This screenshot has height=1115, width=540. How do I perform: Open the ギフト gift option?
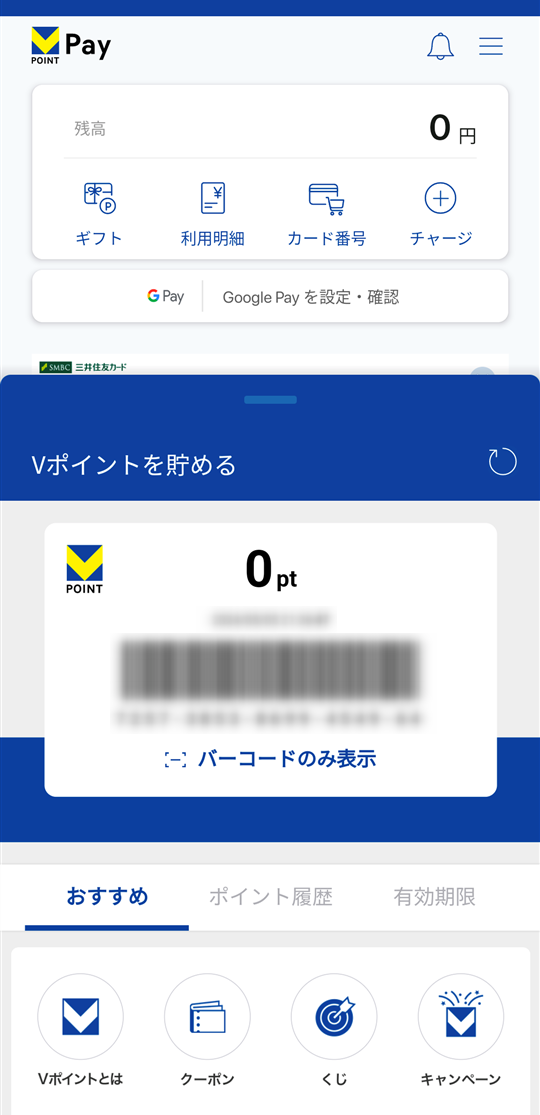coord(99,213)
